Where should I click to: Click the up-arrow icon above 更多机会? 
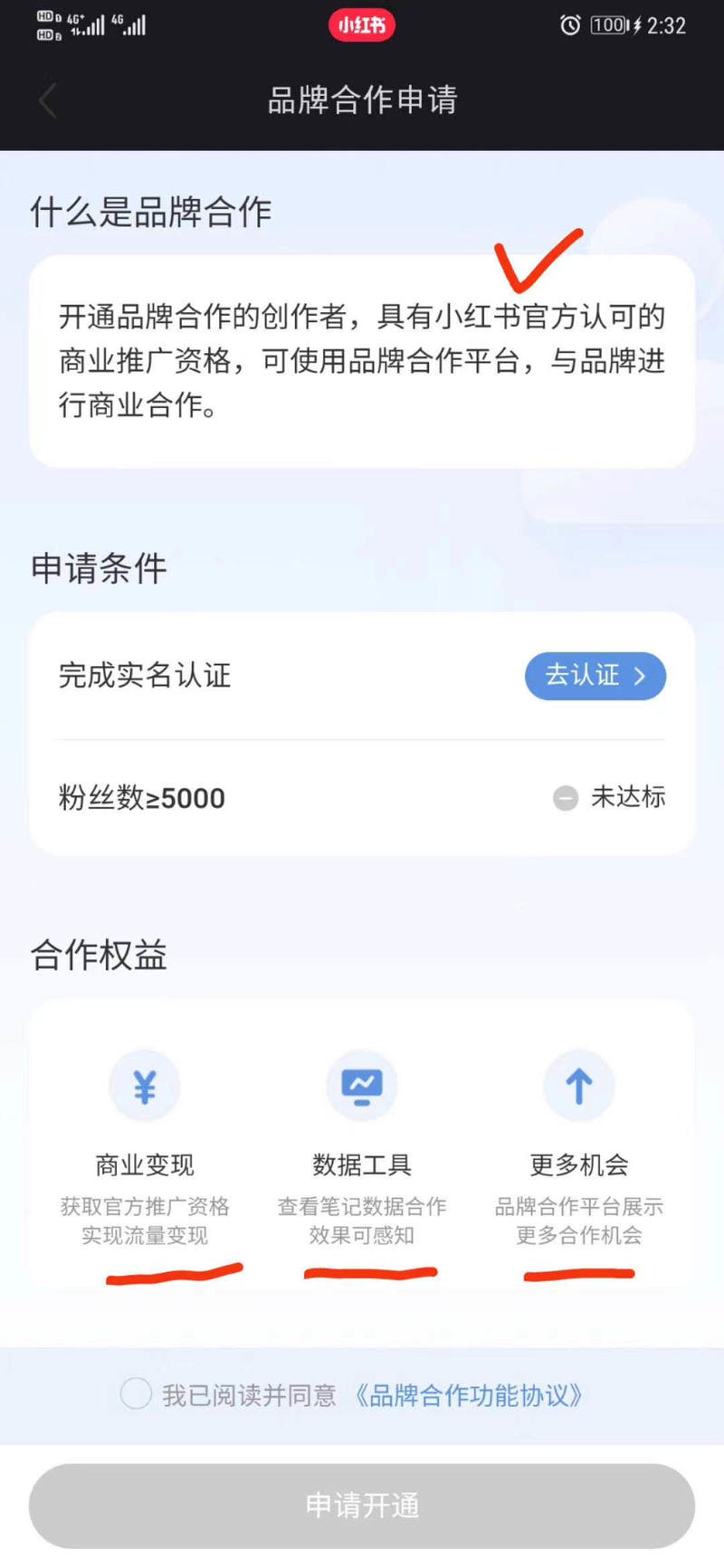coord(578,1086)
